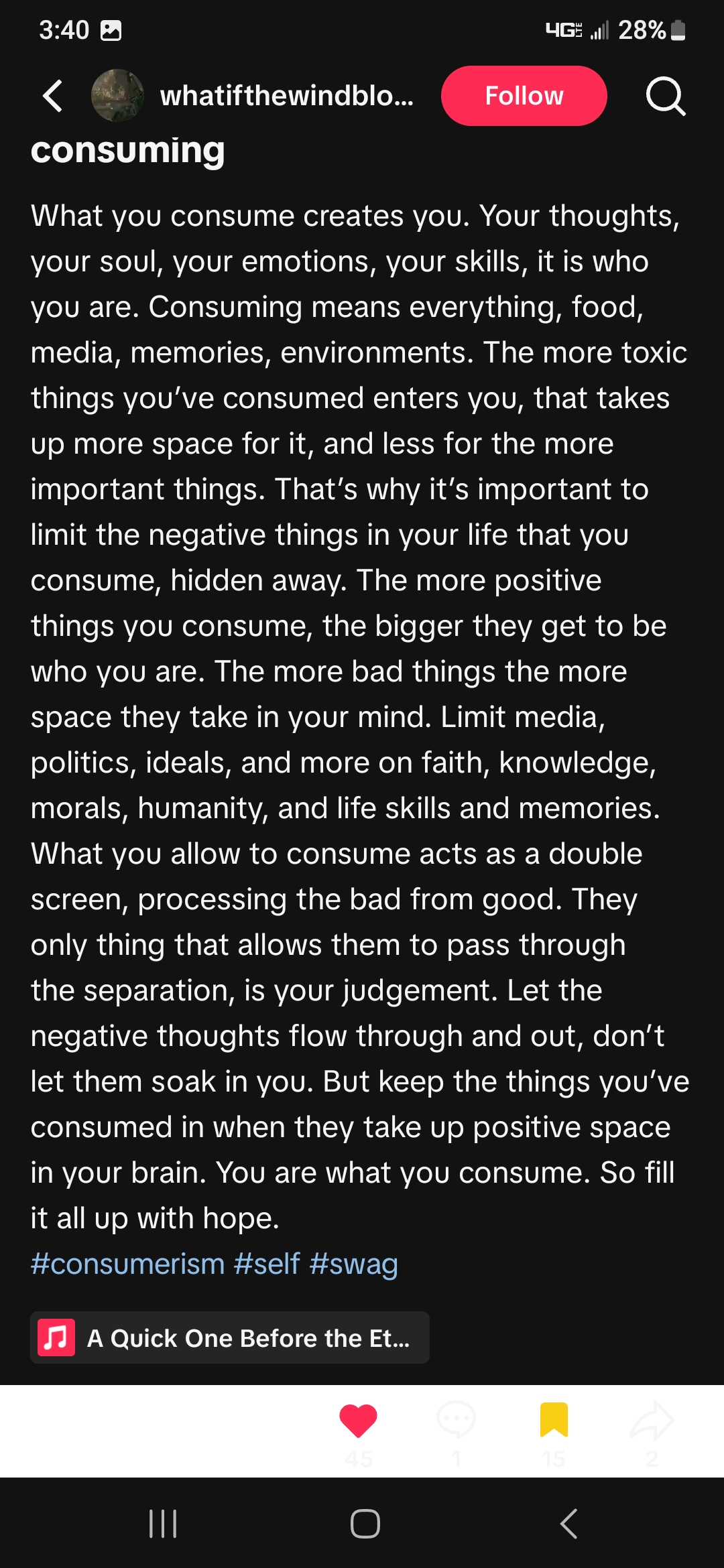Open the #consumerism hashtag

(127, 1264)
